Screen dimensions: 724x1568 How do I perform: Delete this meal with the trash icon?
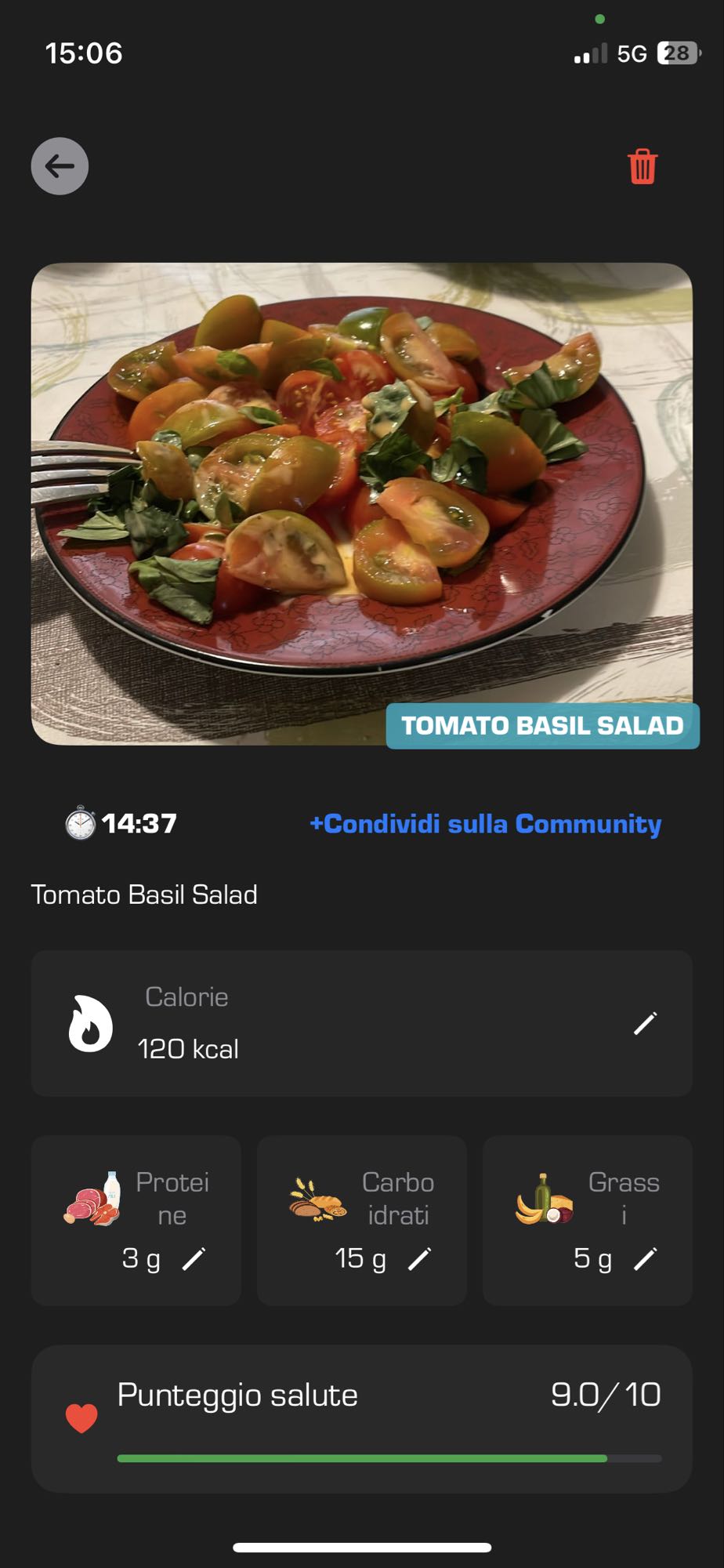pos(641,165)
